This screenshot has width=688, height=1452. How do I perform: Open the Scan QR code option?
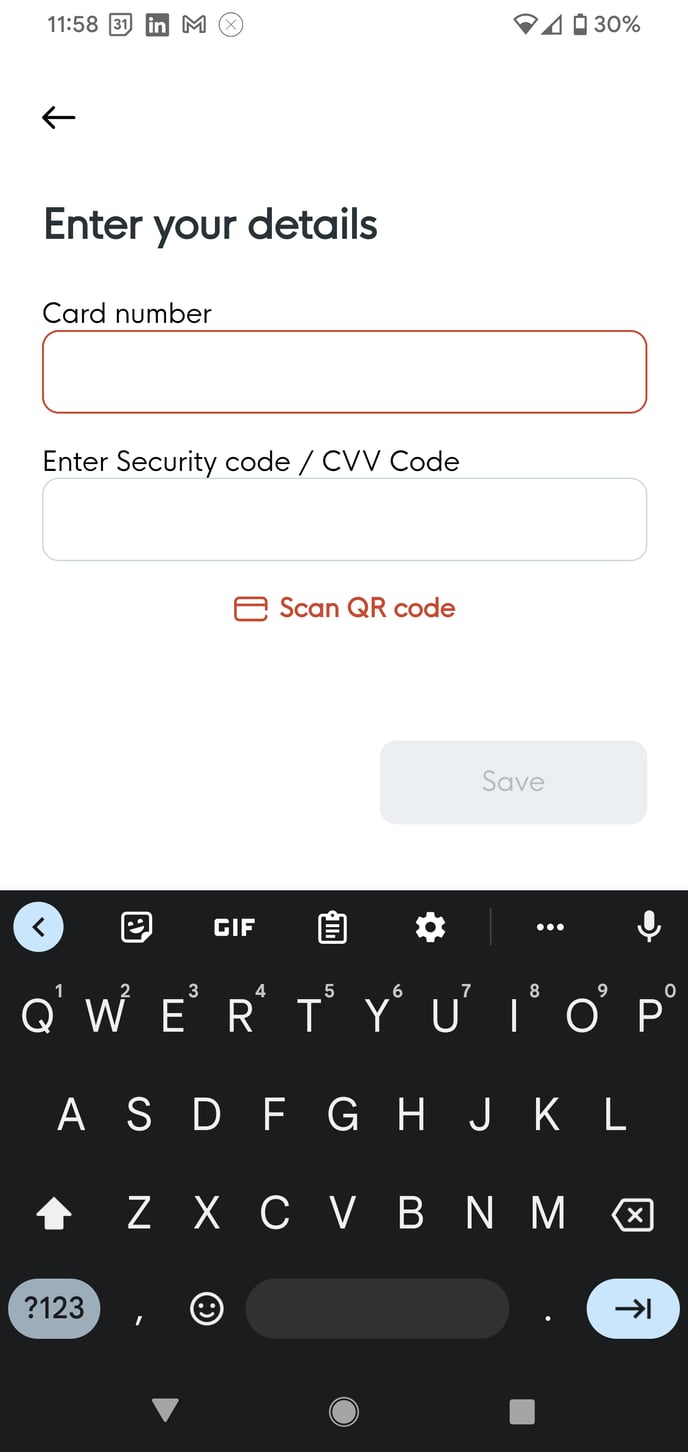(345, 608)
